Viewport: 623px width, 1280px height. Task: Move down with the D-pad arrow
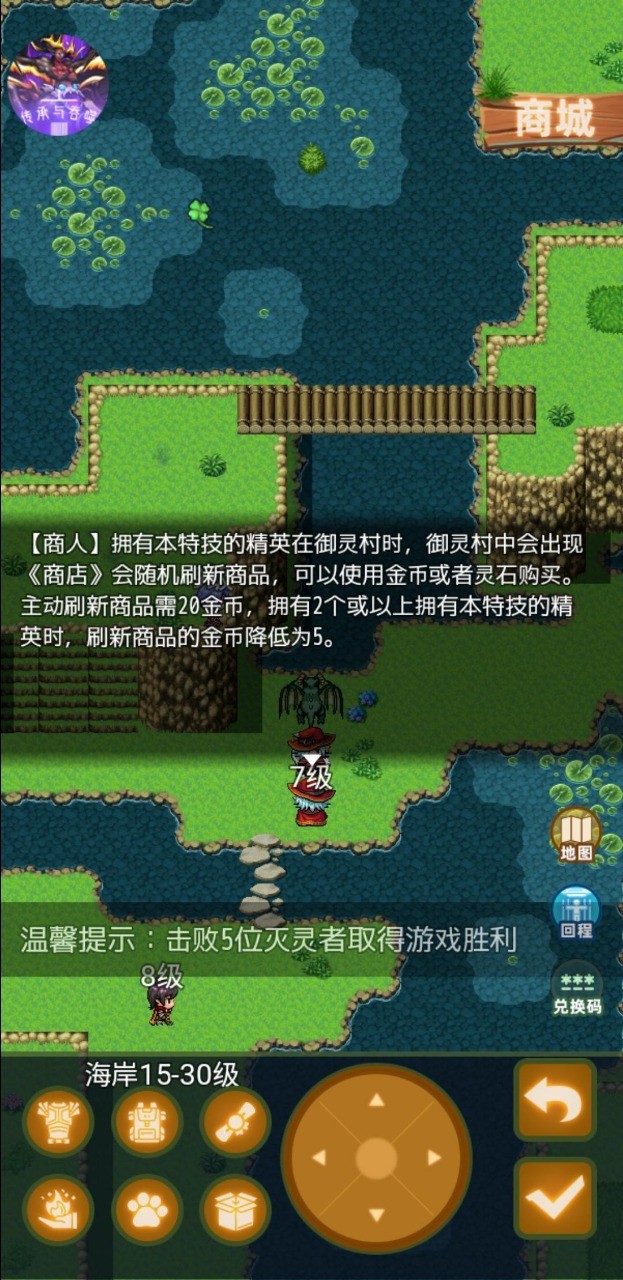coord(376,1215)
